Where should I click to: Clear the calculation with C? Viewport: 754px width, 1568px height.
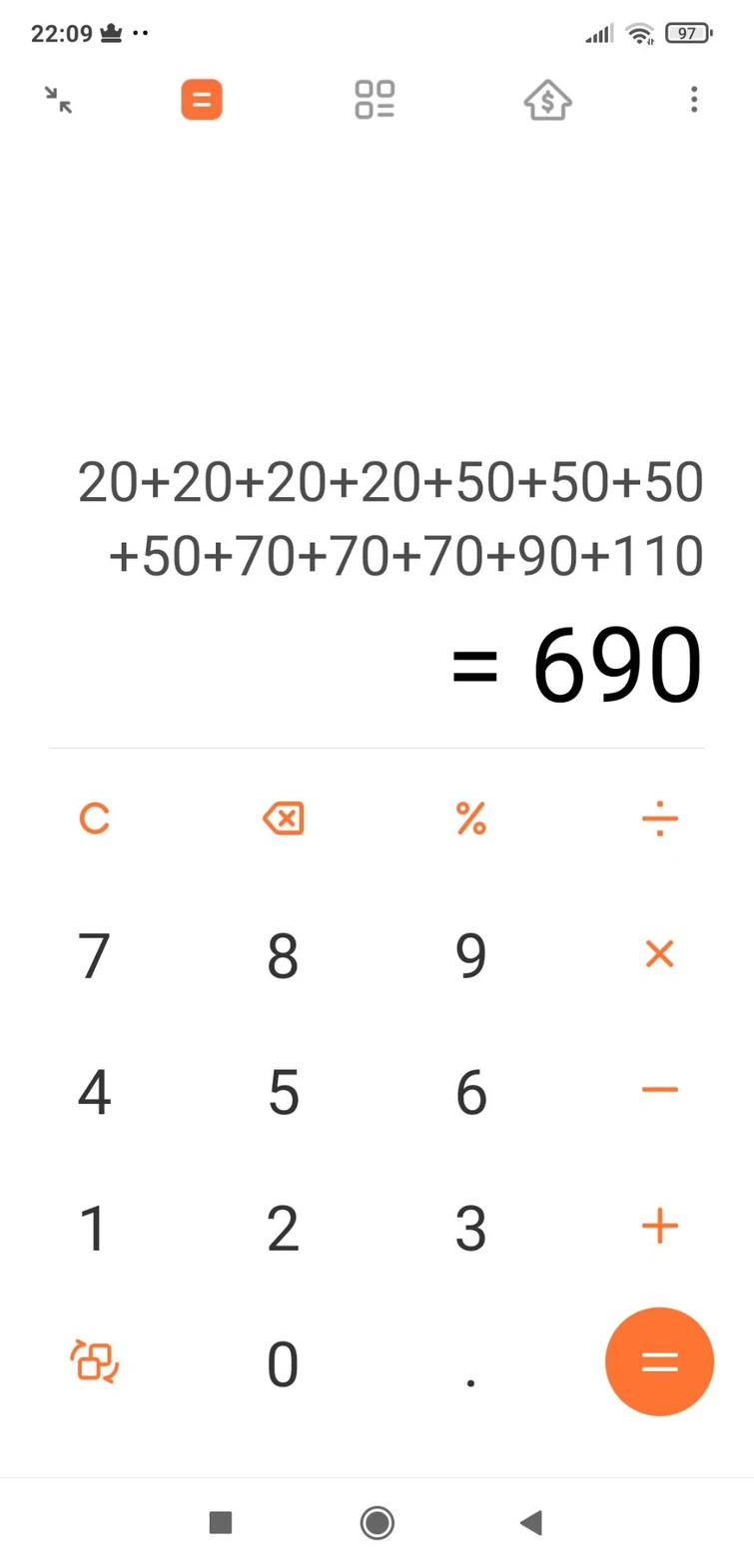[94, 818]
